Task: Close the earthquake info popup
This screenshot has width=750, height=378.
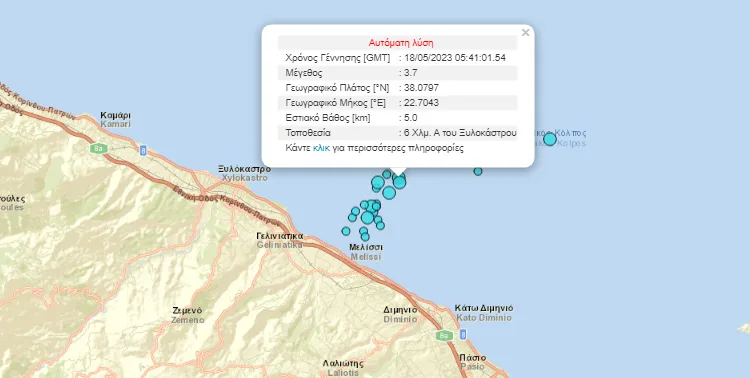Action: click(525, 33)
